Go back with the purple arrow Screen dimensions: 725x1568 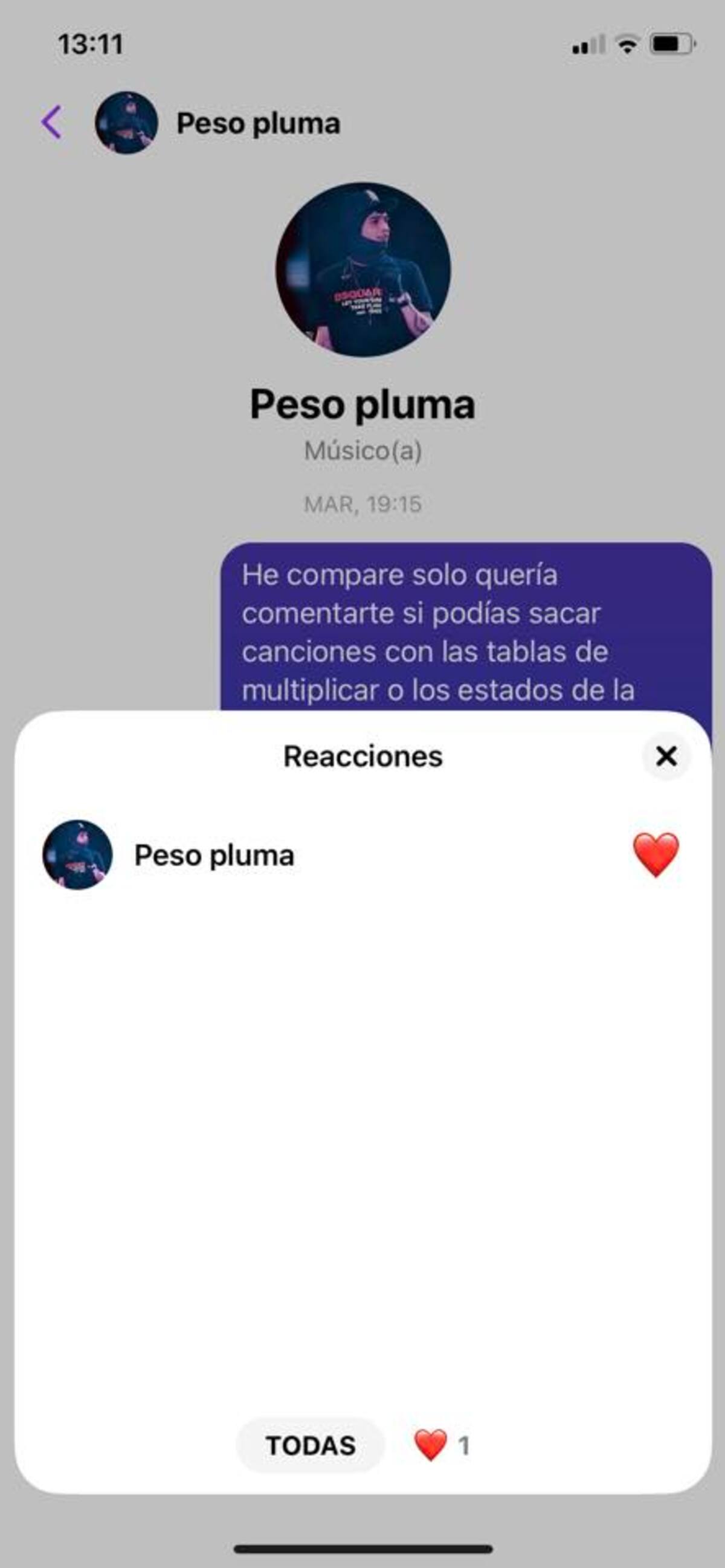point(52,122)
